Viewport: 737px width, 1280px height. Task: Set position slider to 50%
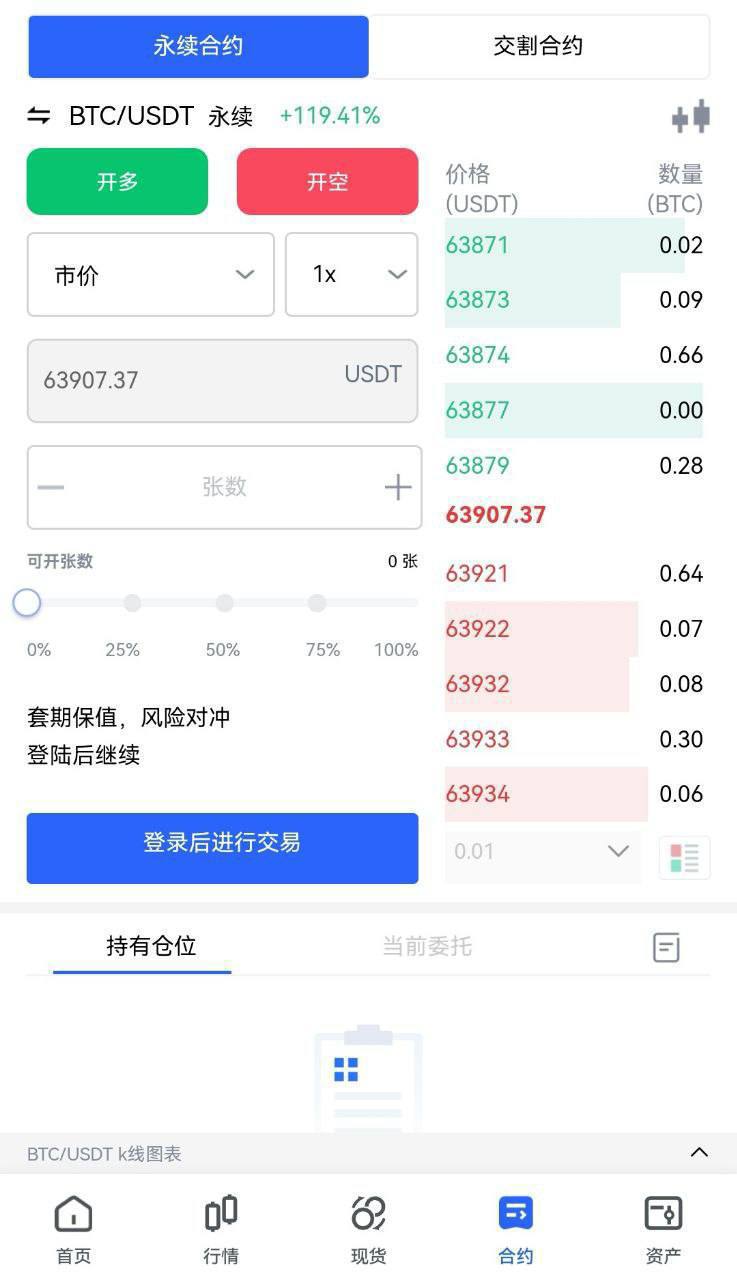point(224,603)
